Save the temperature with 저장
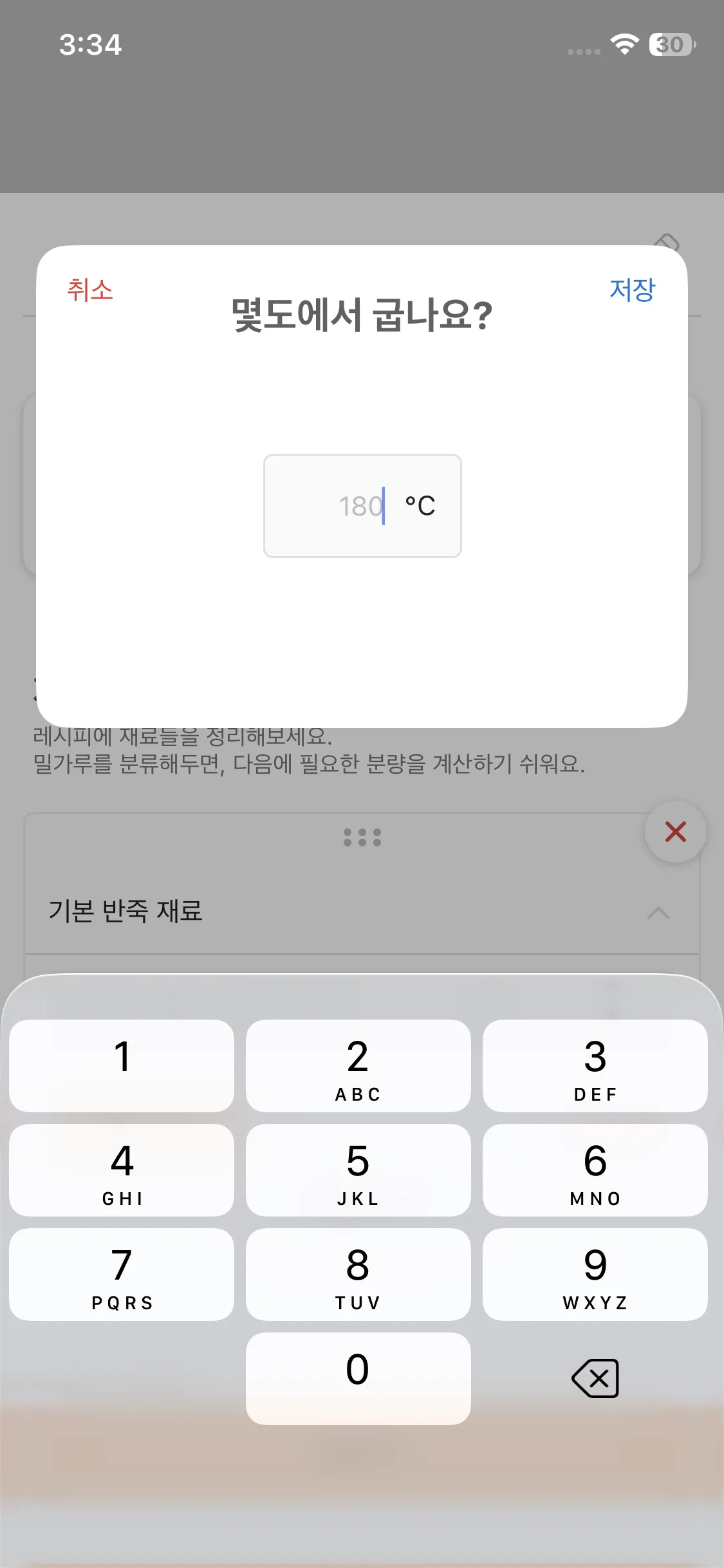This screenshot has width=724, height=1568. 633,291
